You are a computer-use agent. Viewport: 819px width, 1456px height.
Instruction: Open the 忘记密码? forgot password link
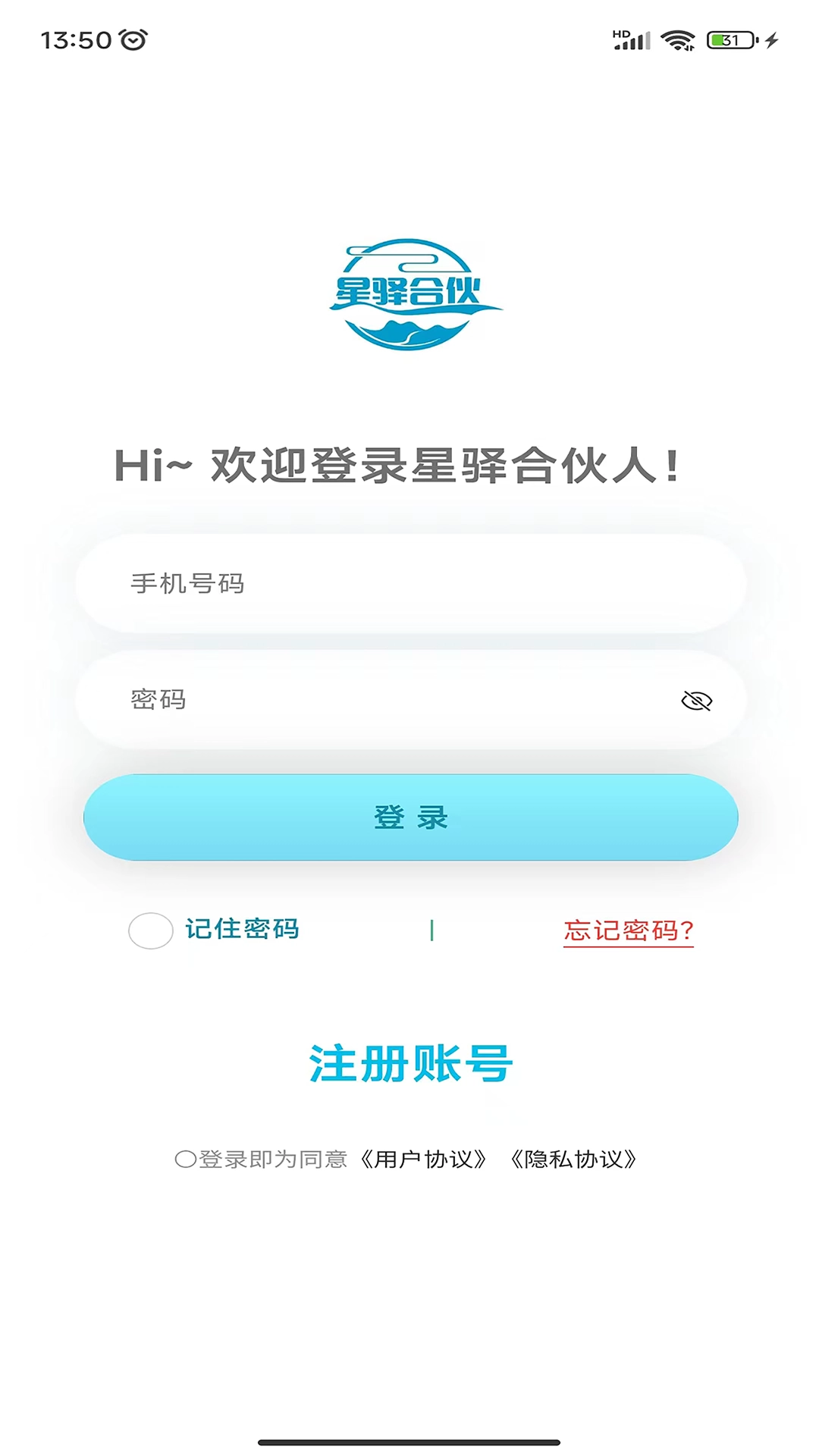coord(628,930)
